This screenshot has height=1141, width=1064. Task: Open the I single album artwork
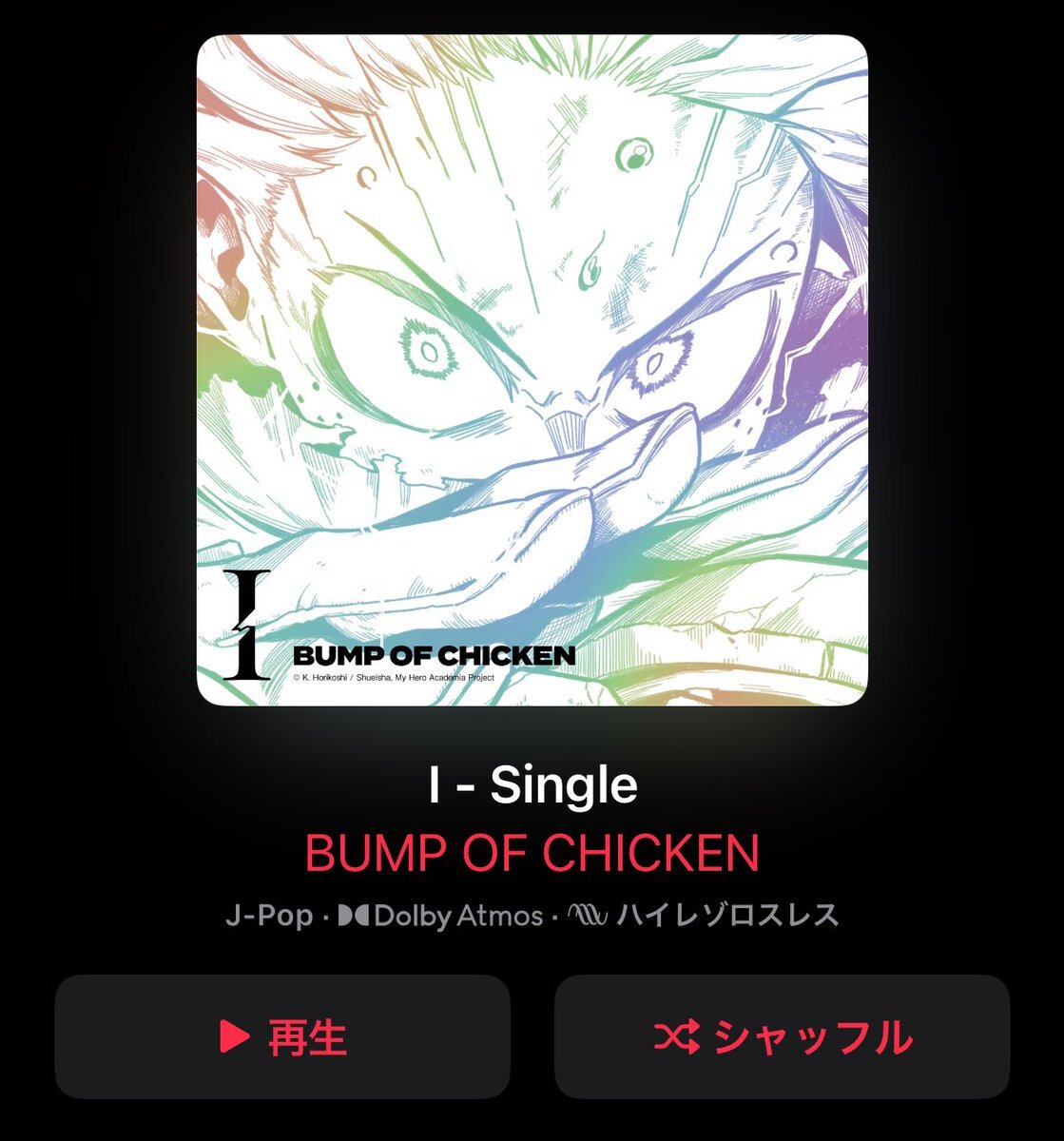point(532,370)
